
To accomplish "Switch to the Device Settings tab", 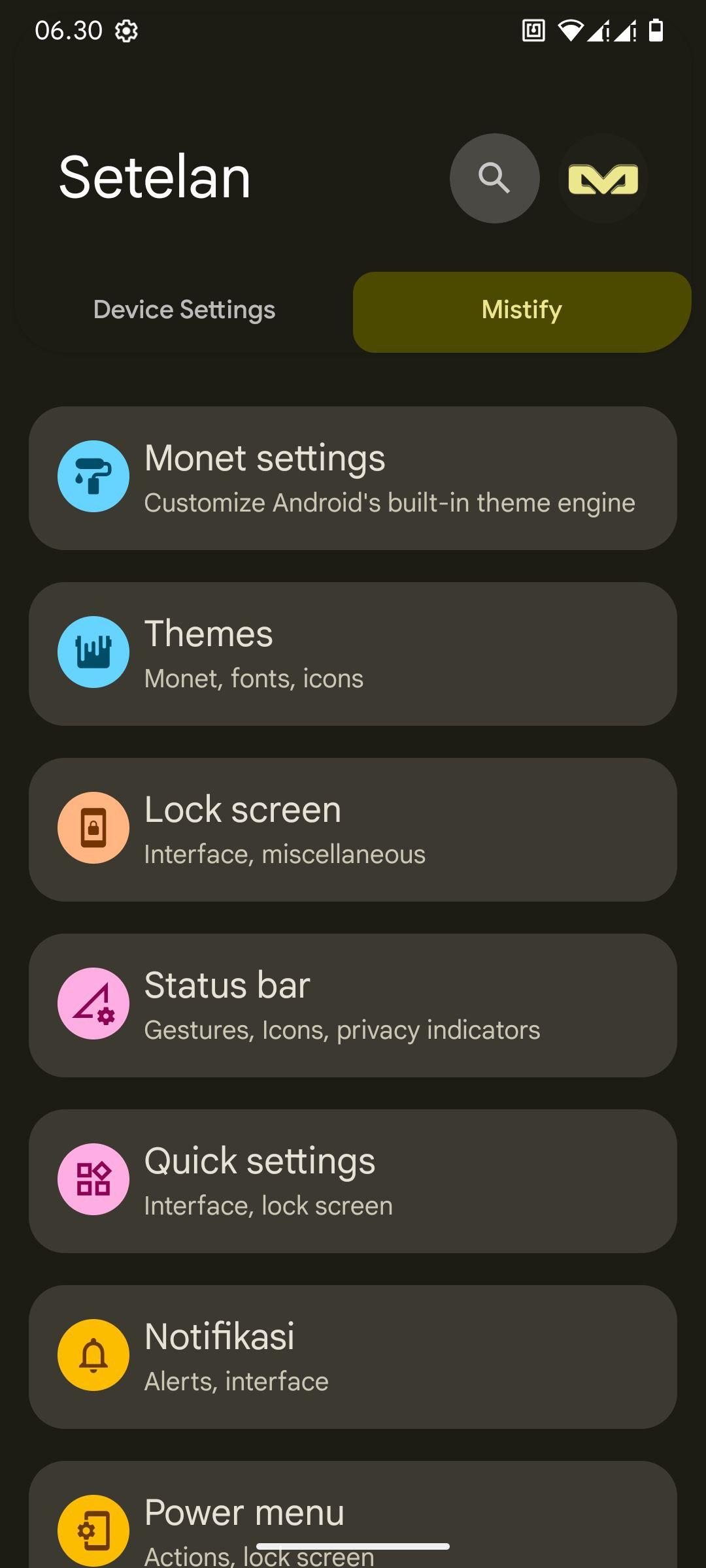I will click(x=184, y=310).
